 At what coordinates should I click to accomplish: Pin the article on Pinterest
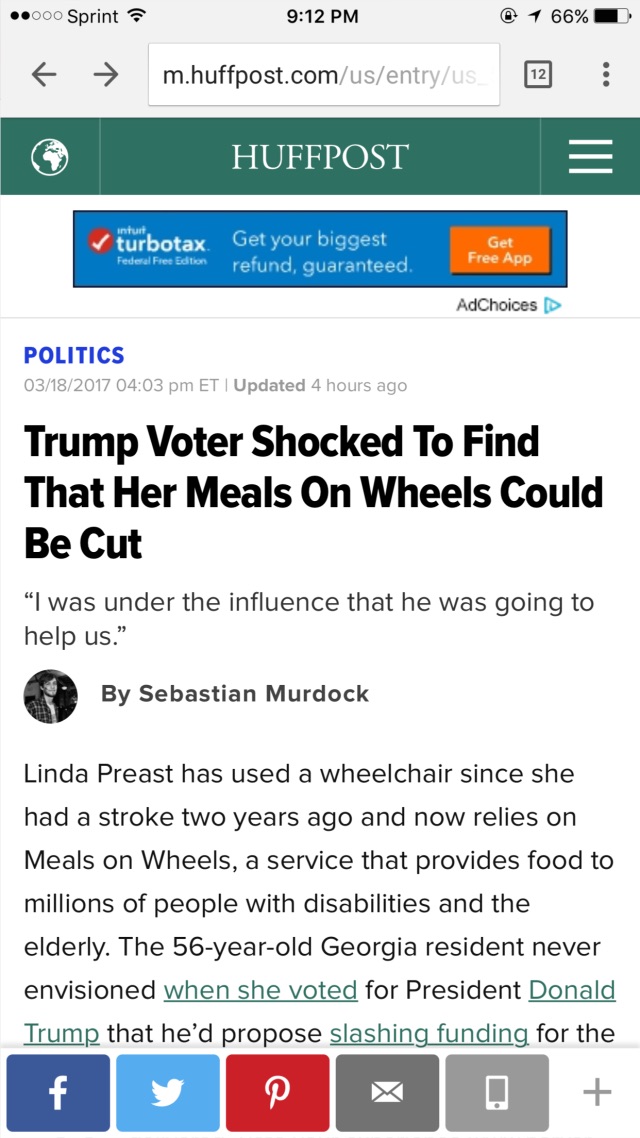tap(277, 1092)
